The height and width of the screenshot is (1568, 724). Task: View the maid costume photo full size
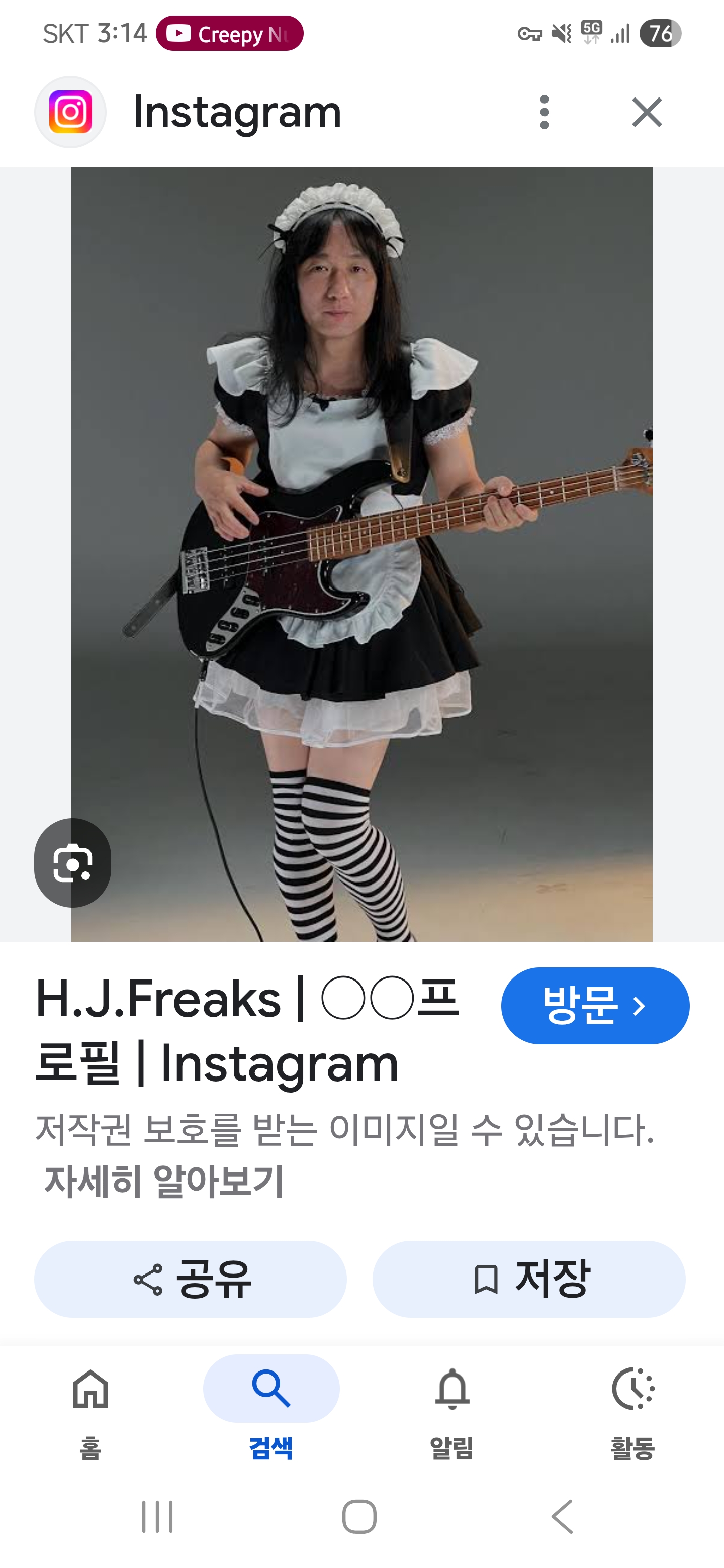tap(361, 554)
